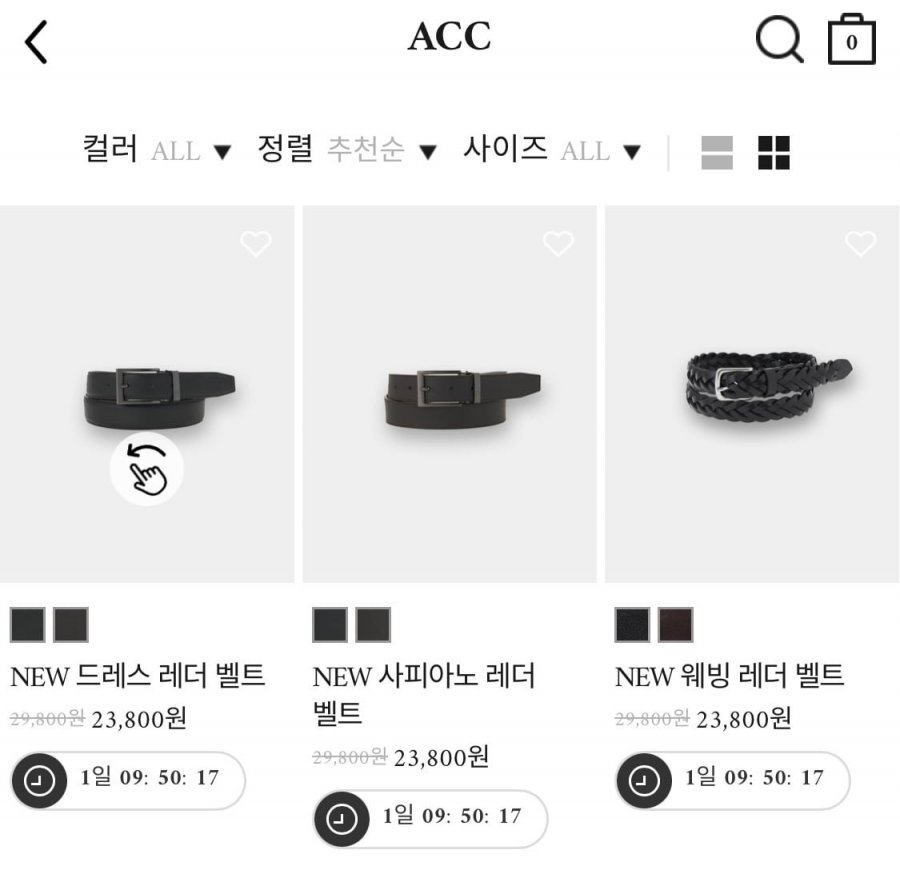900x878 pixels.
Task: Go back from the ACC page
Action: pyautogui.click(x=37, y=42)
